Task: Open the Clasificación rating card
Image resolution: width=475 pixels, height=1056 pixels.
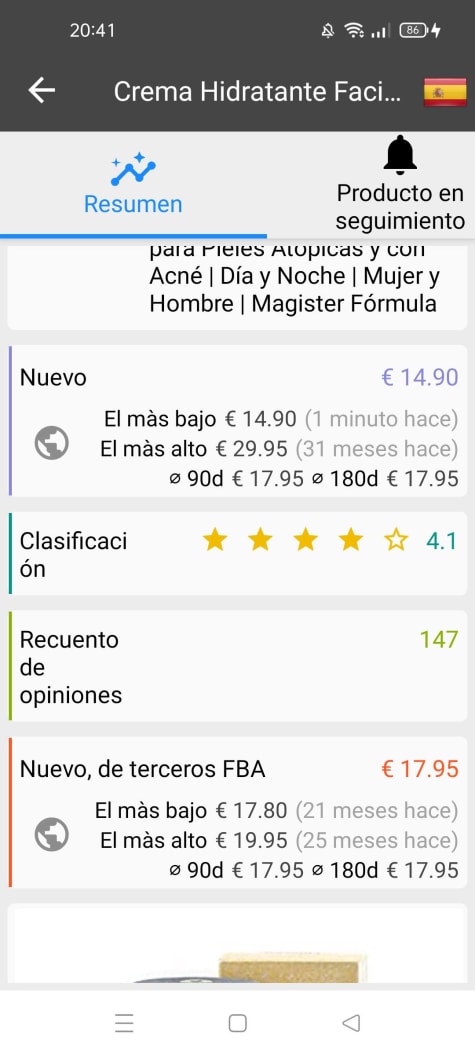Action: pos(237,554)
